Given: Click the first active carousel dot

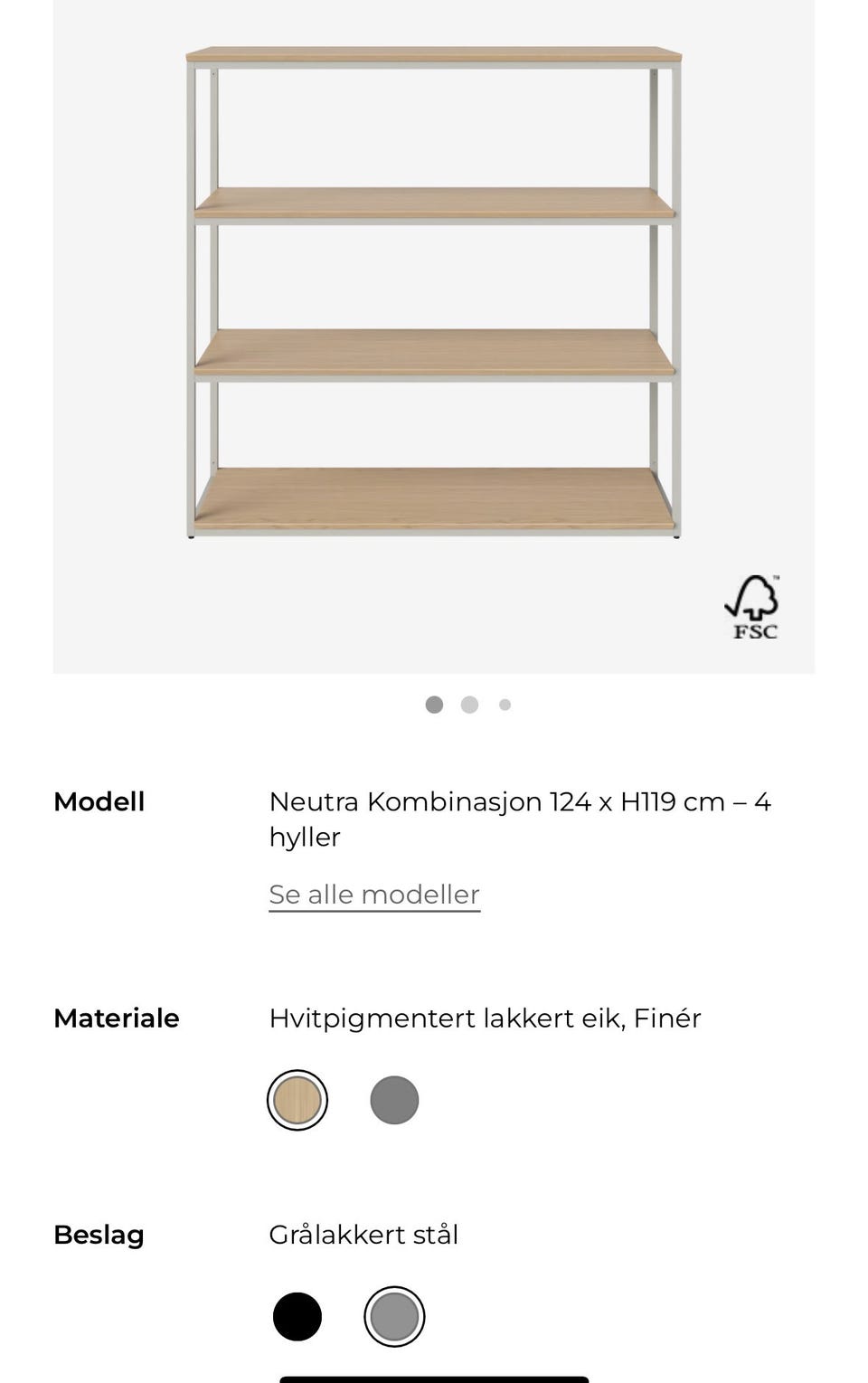Looking at the screenshot, I should (x=434, y=704).
